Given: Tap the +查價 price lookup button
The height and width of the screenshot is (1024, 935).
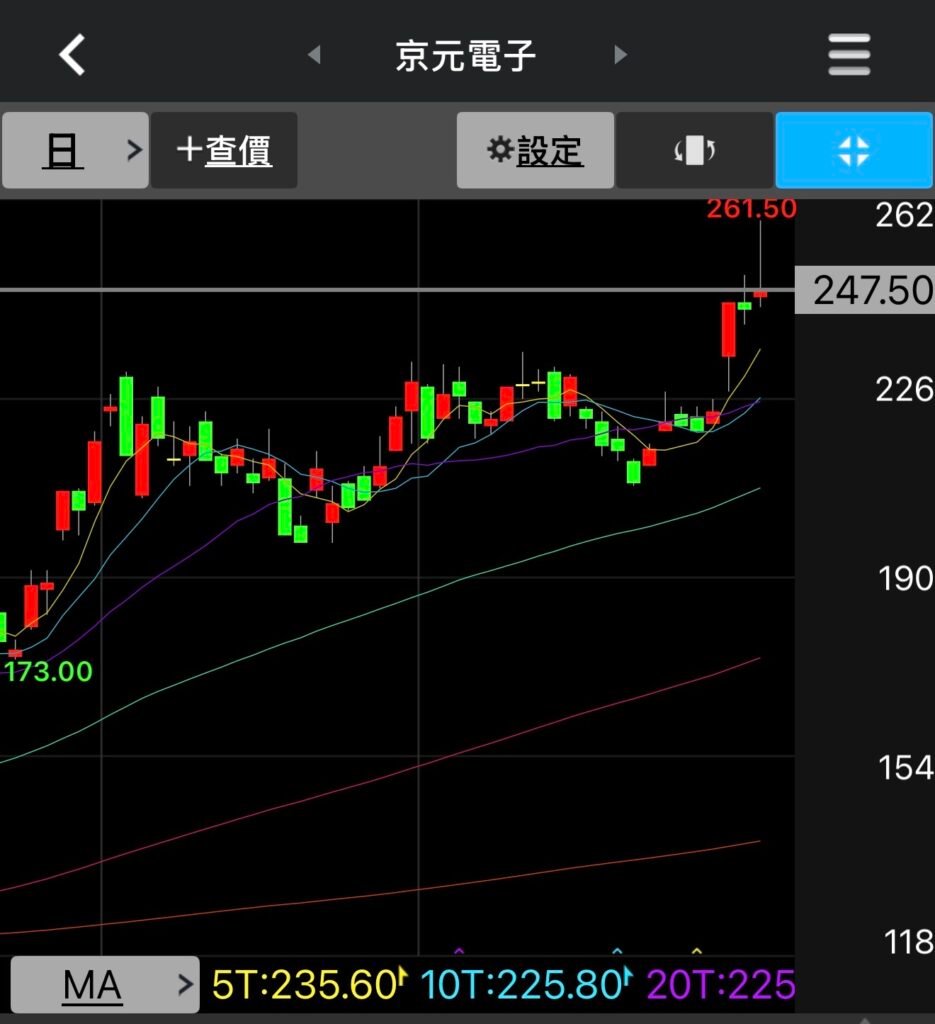Looking at the screenshot, I should tap(224, 150).
